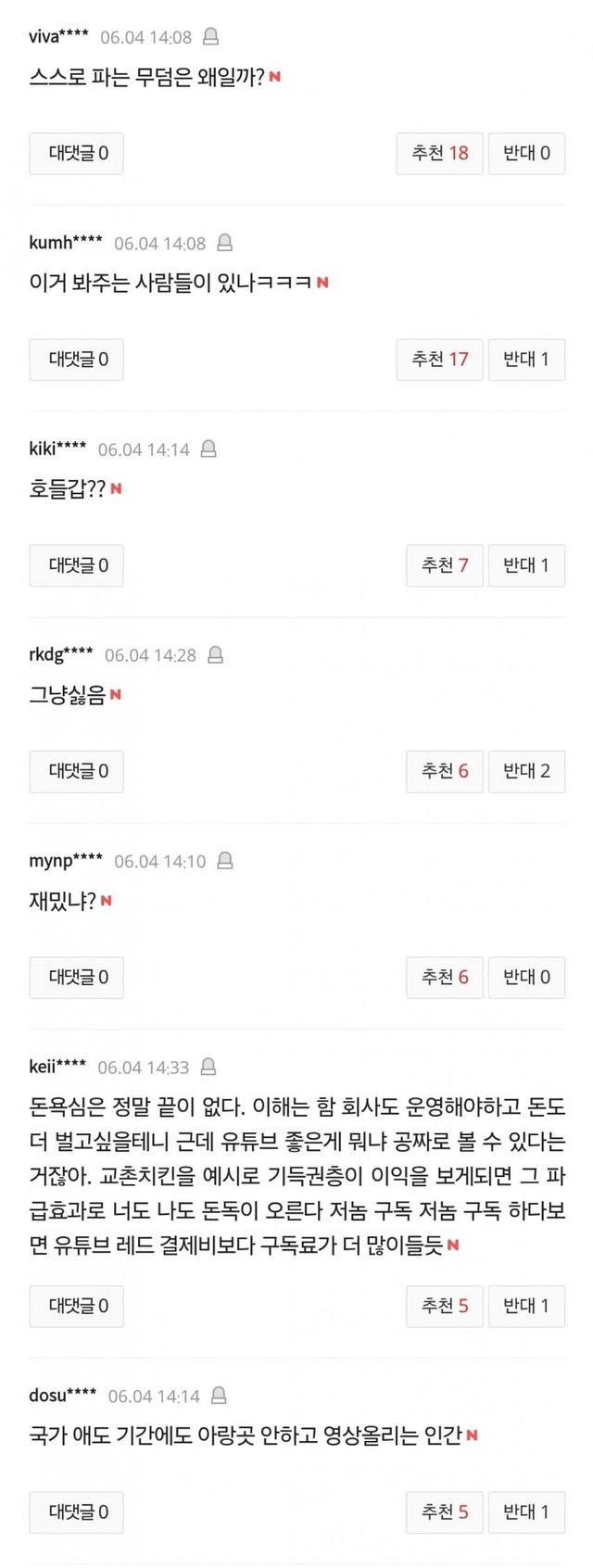Tap 반대 on dosu****'s comment
The image size is (593, 1568).
[526, 1511]
